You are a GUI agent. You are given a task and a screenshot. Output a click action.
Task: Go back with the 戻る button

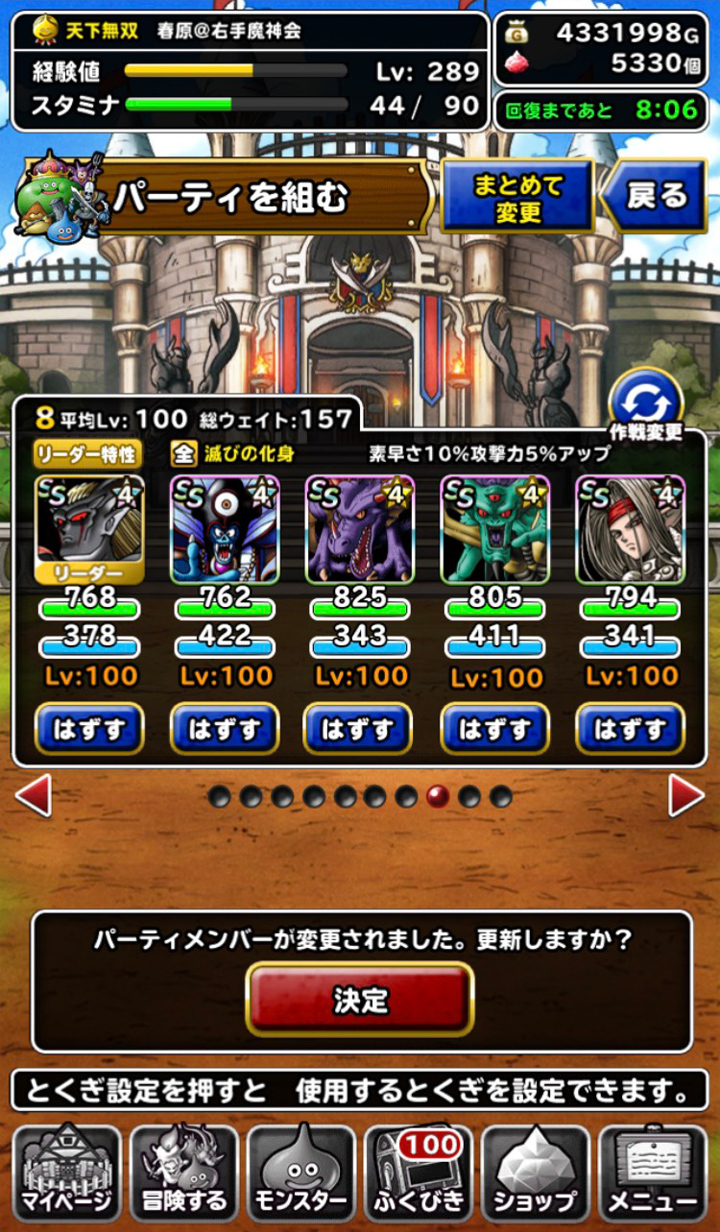coord(656,196)
